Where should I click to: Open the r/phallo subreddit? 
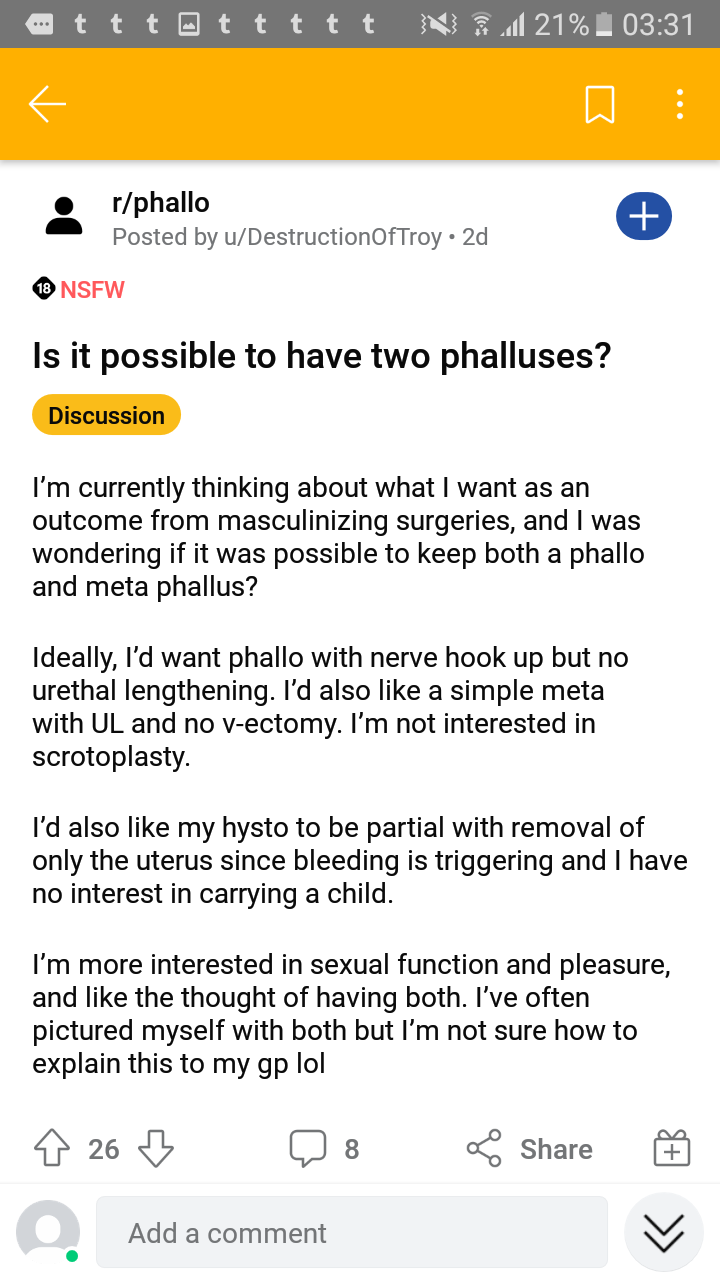pyautogui.click(x=161, y=203)
